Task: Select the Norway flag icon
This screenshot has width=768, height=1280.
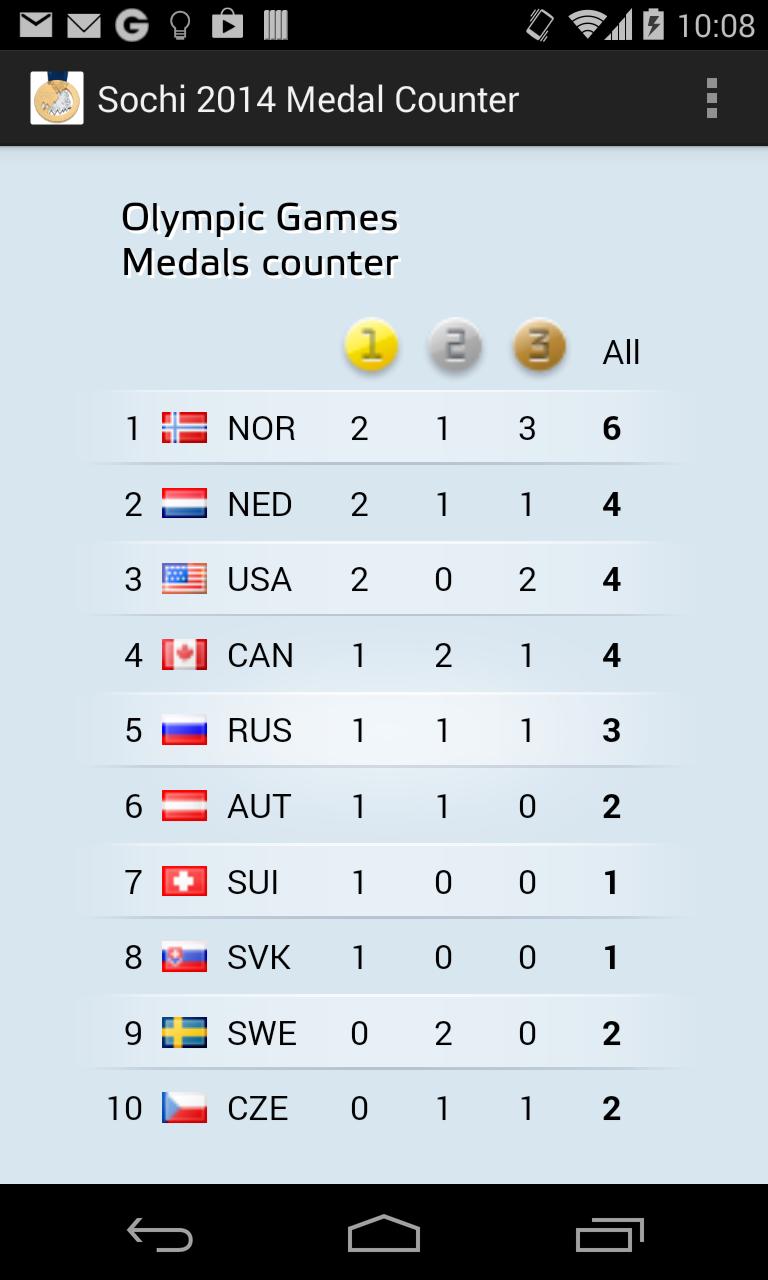Action: (182, 427)
